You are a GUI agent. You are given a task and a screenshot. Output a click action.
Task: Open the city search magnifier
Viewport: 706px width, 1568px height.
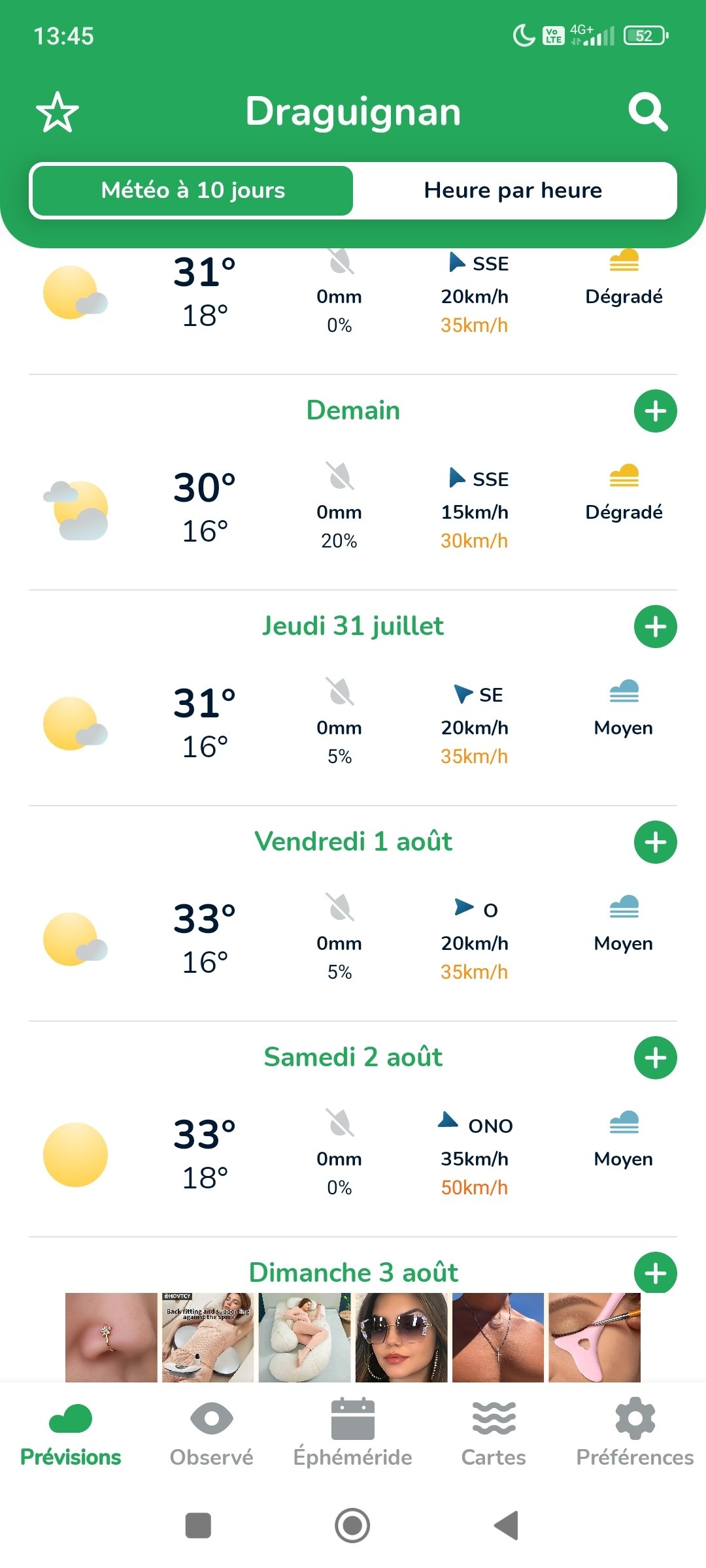coord(647,112)
